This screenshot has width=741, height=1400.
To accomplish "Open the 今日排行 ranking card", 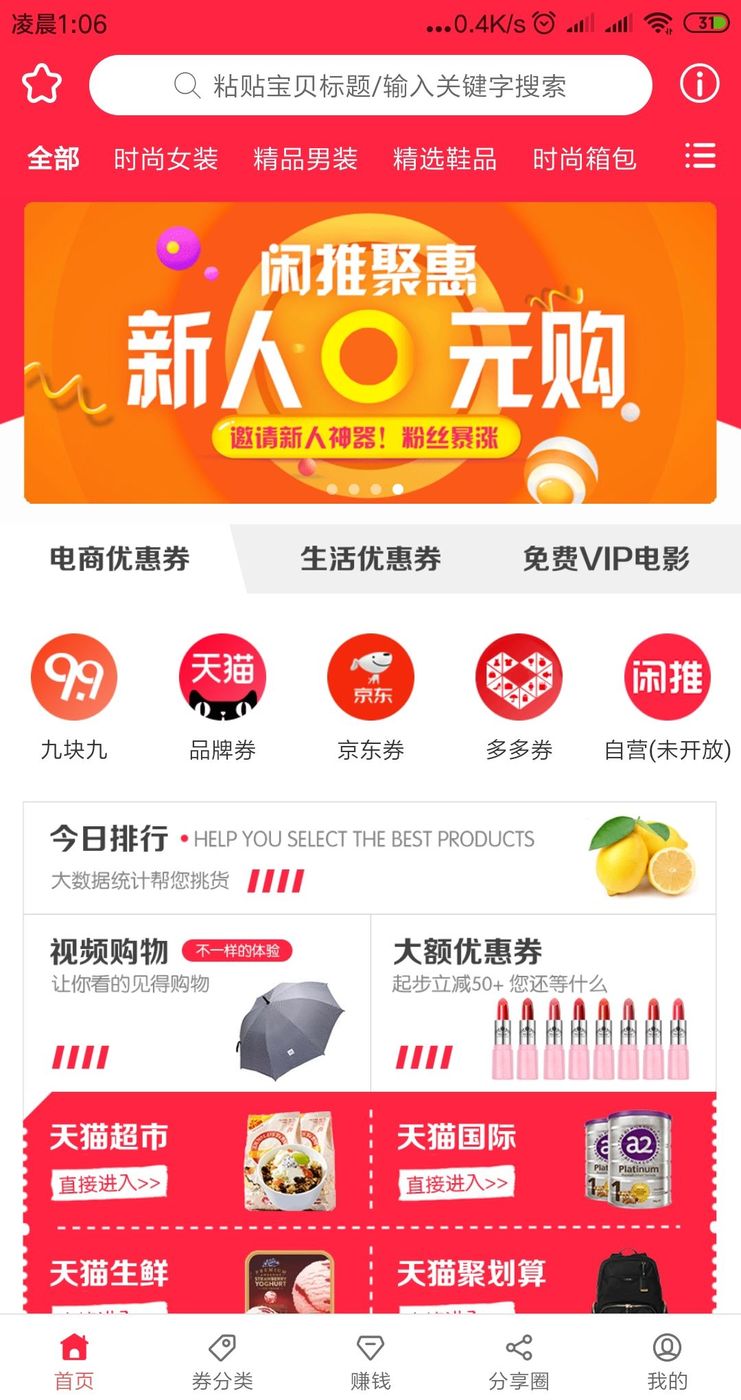I will click(370, 858).
